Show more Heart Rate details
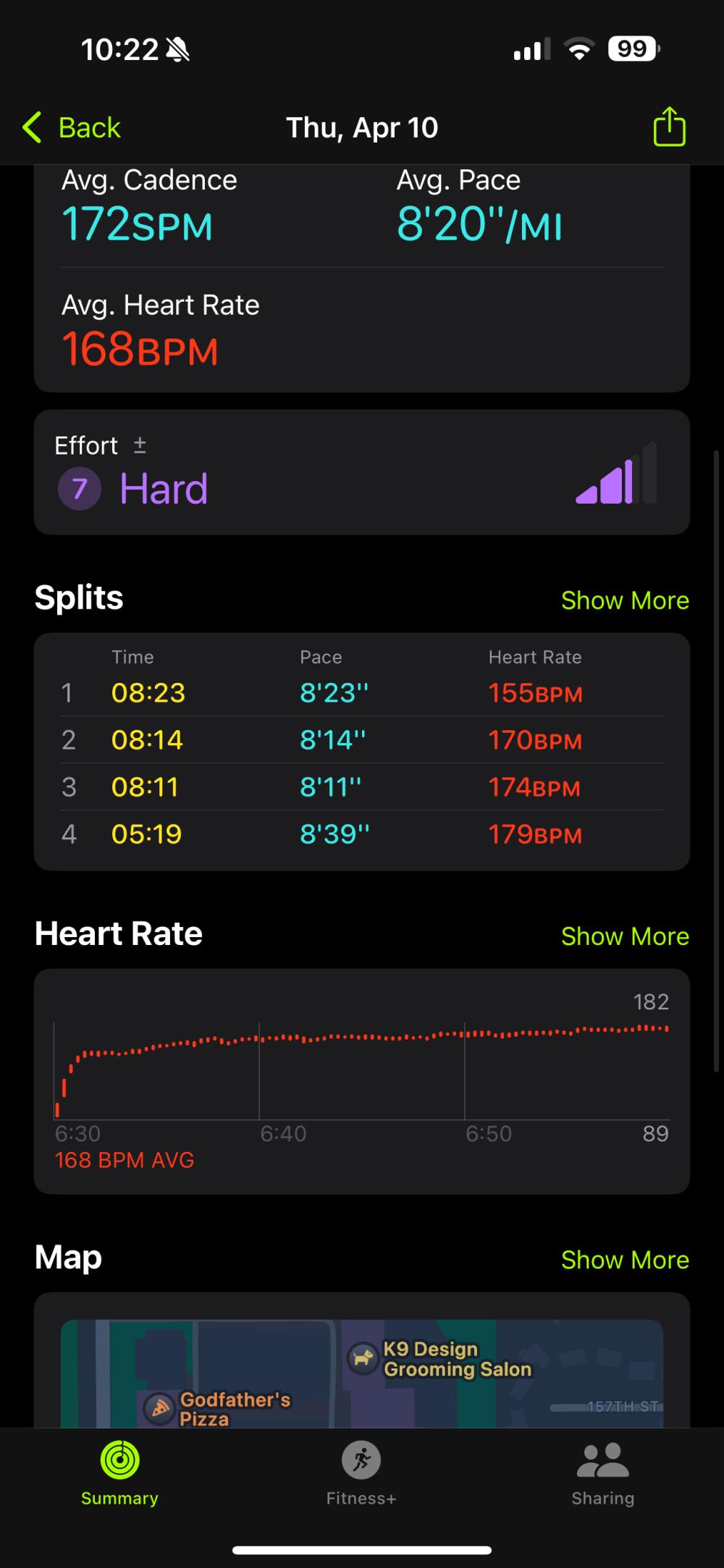This screenshot has width=724, height=1568. click(x=624, y=936)
